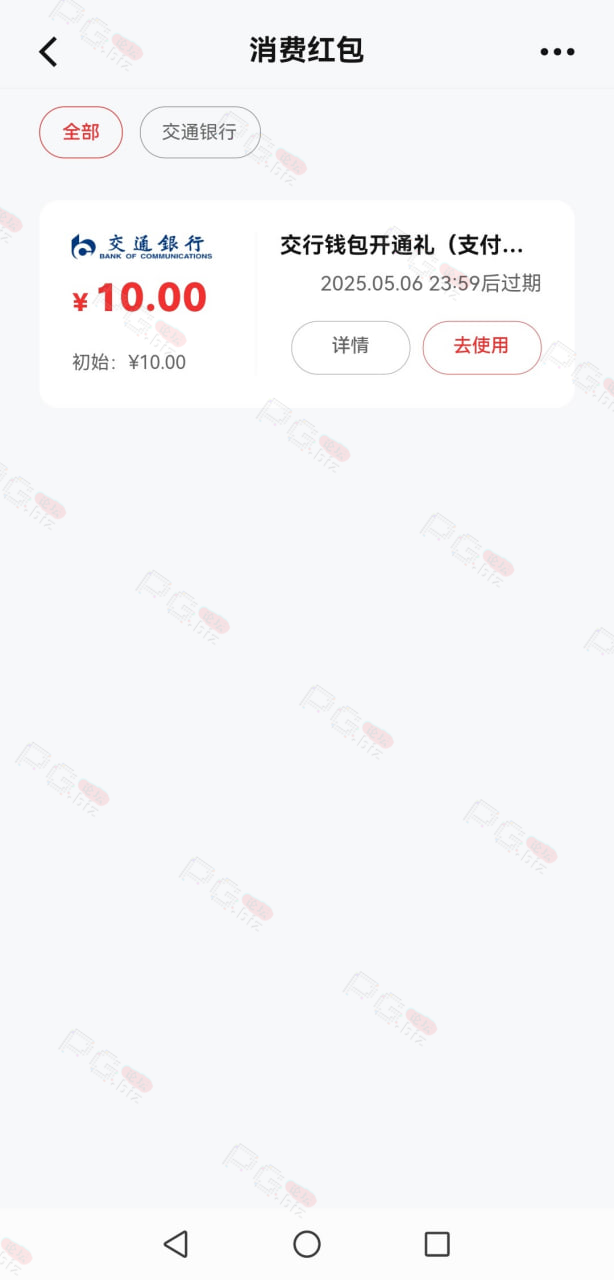Open recent apps from navigation bar

[x=437, y=1244]
